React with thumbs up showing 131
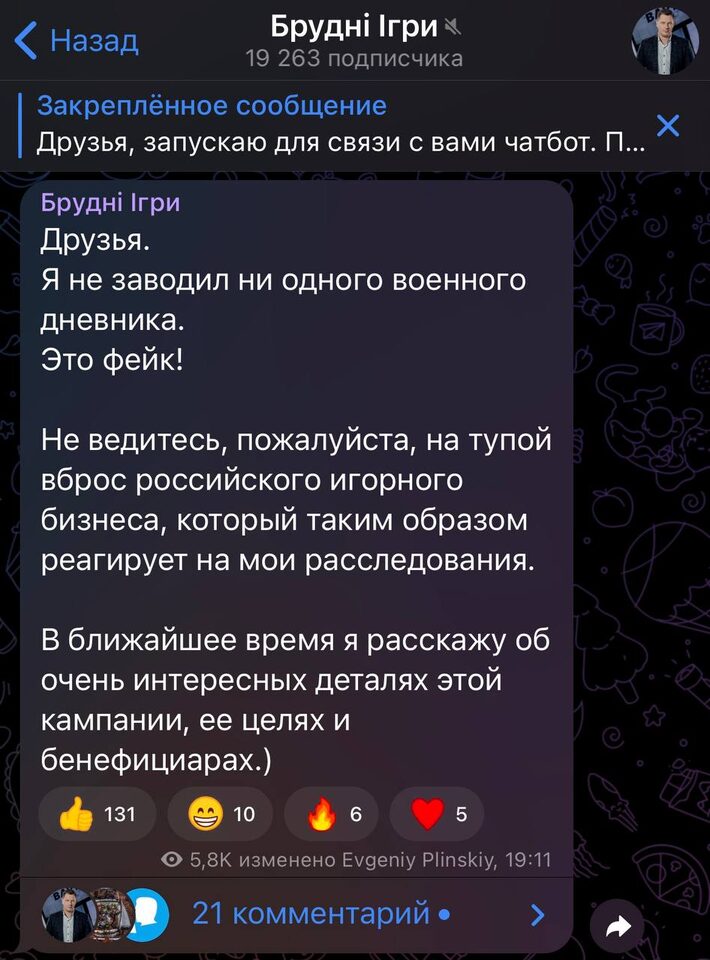 (x=96, y=814)
